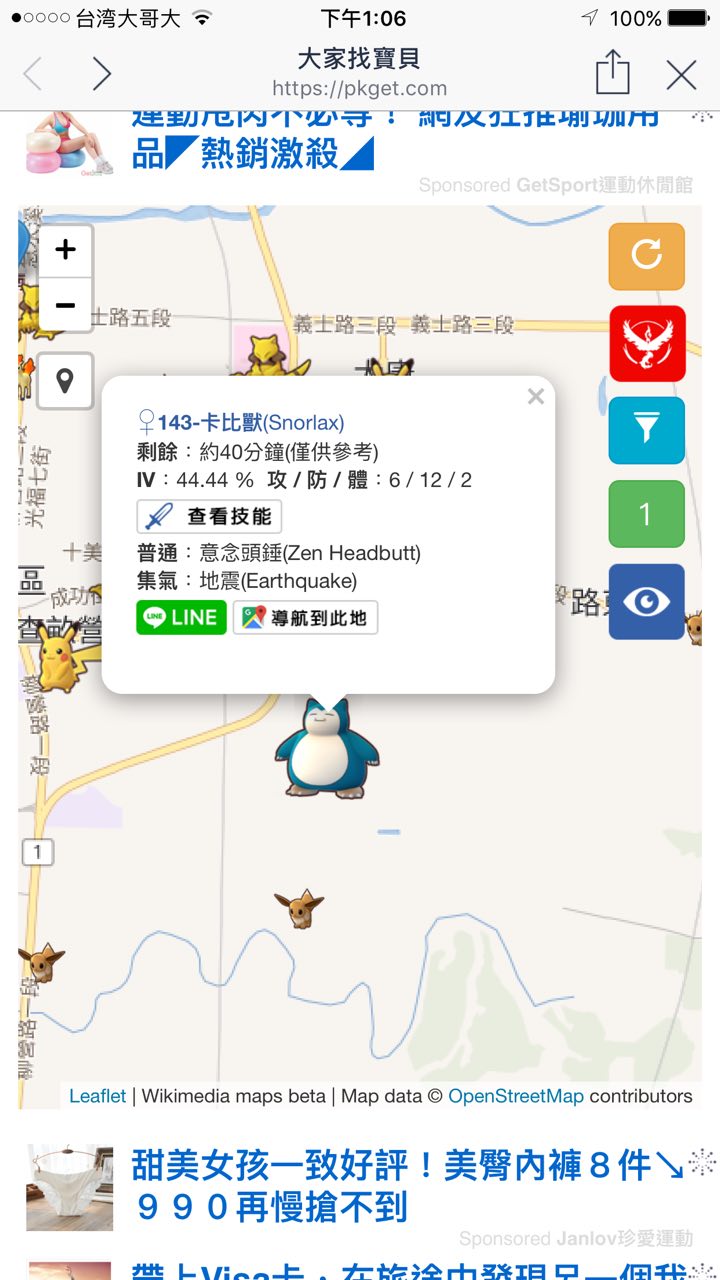The height and width of the screenshot is (1280, 720).
Task: Tap 查看技能 to view moves
Action: 210,517
